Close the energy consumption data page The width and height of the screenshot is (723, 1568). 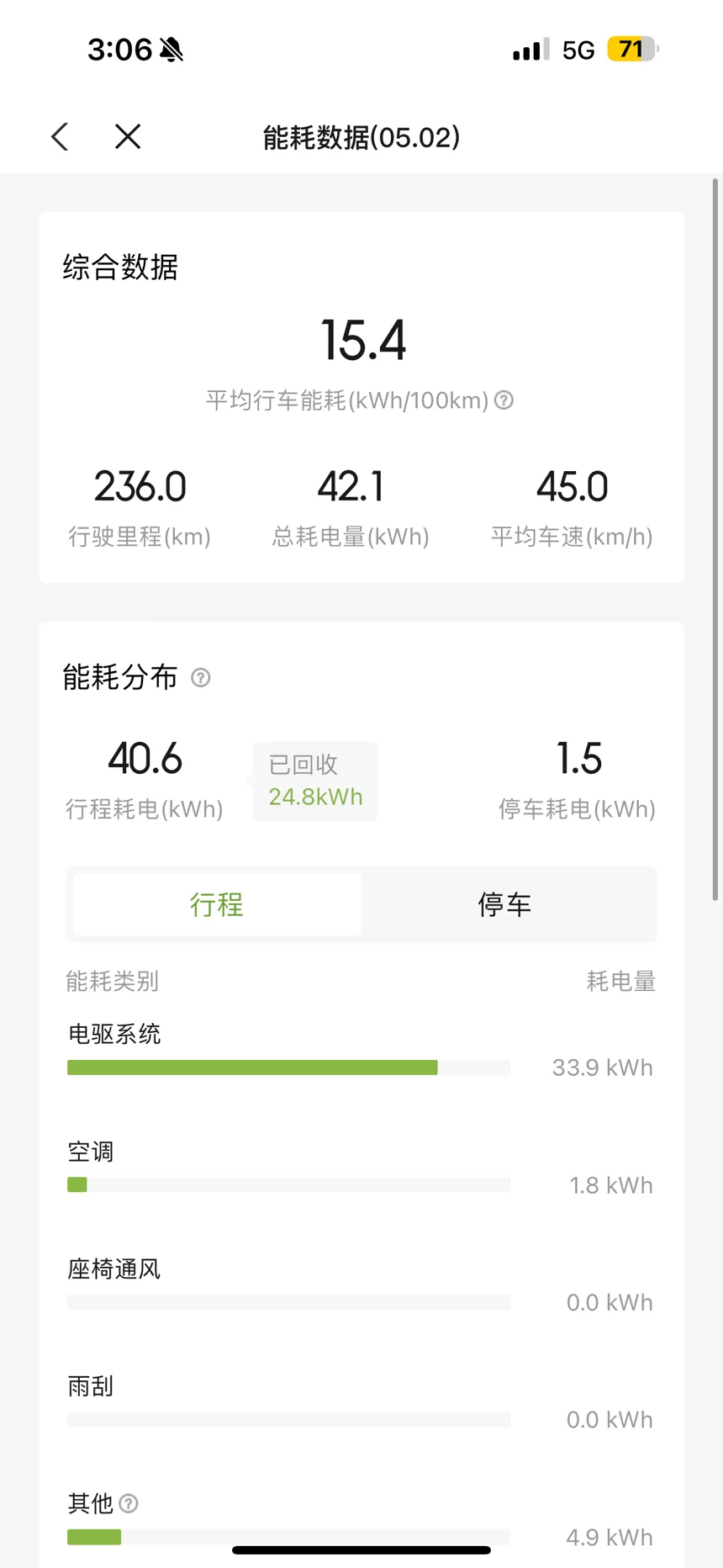[128, 137]
